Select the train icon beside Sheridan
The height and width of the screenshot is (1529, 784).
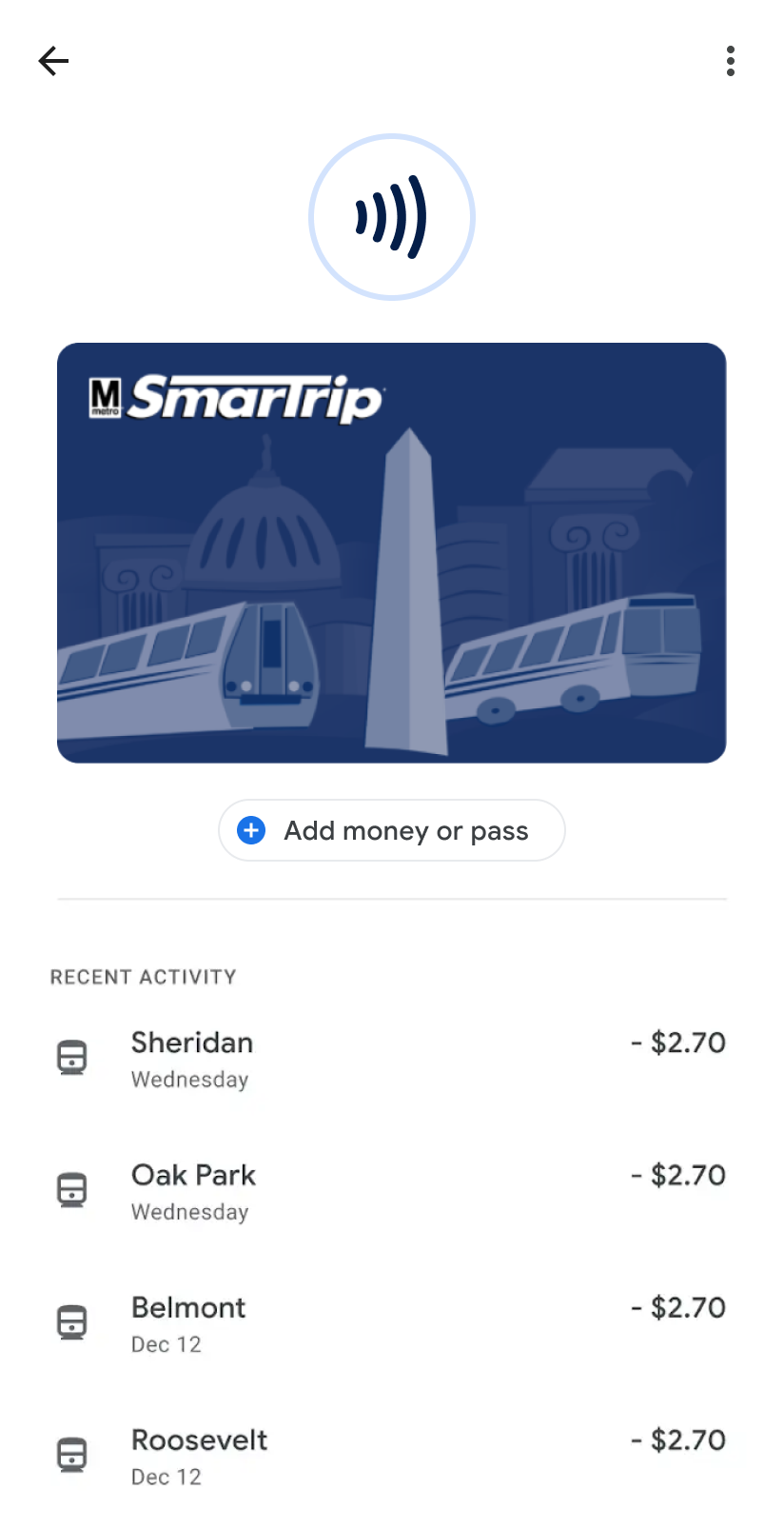72,1057
